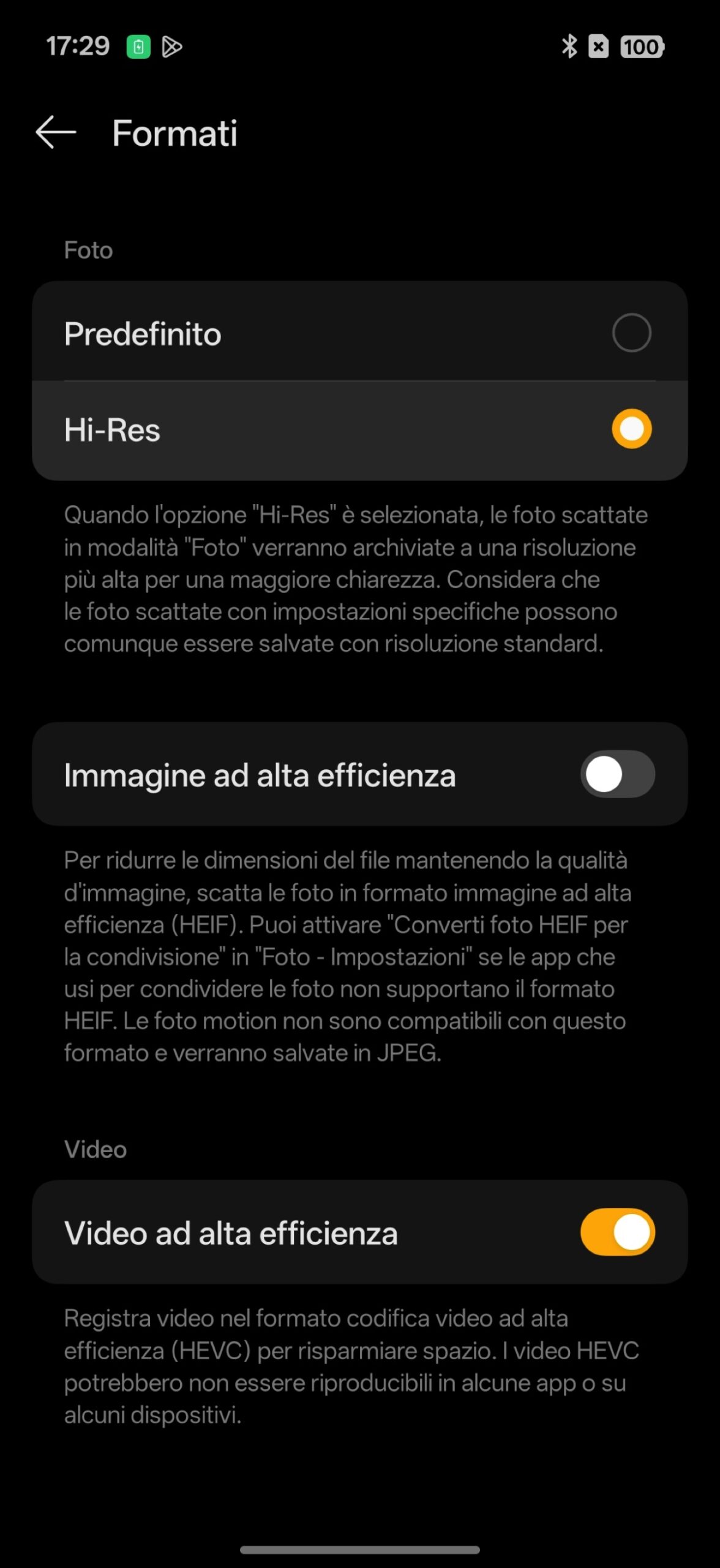Turn off Video ad alta efficienza
Viewport: 720px width, 1568px height.
pos(617,1232)
